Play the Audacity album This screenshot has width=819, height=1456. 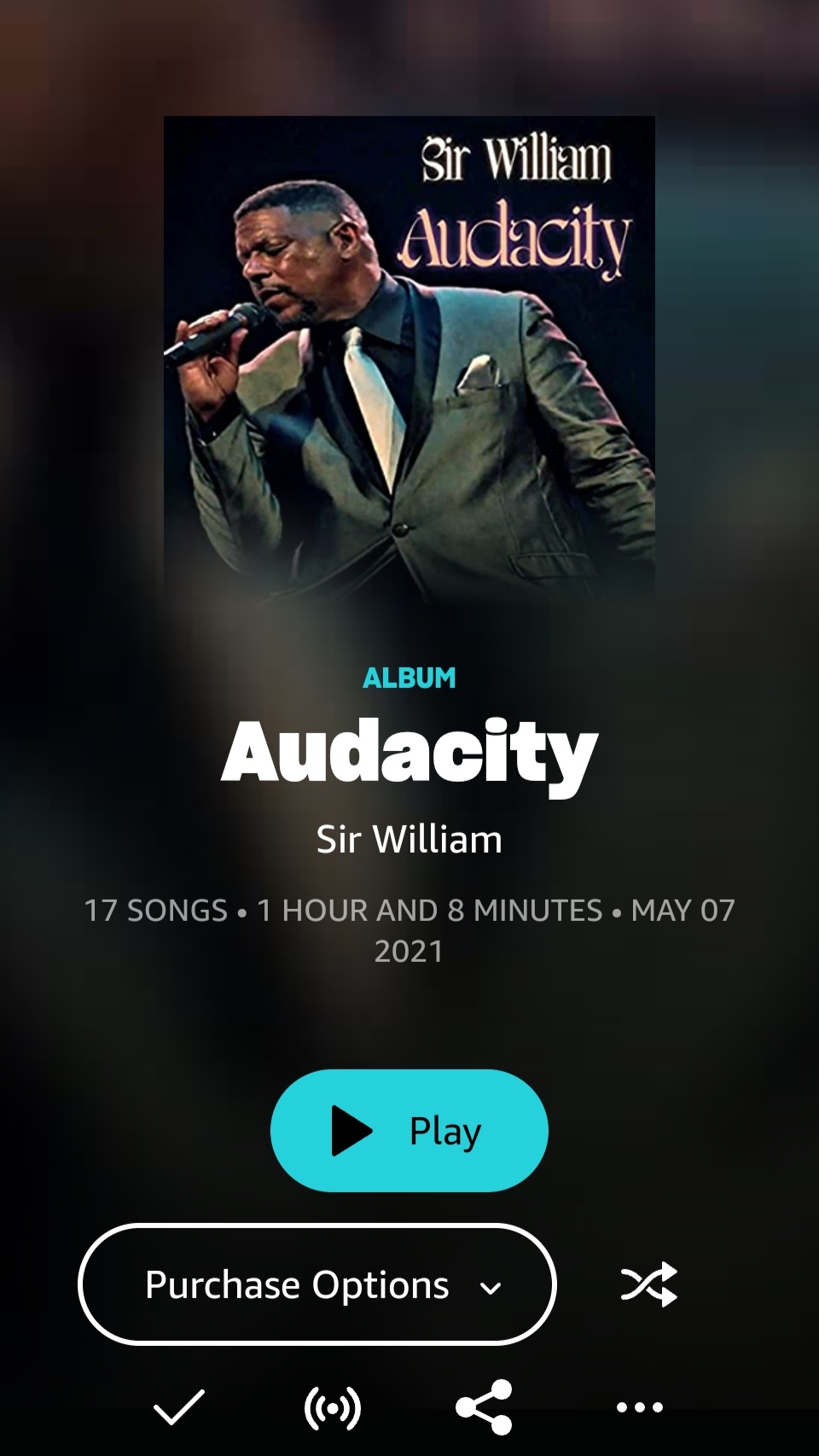[409, 1130]
